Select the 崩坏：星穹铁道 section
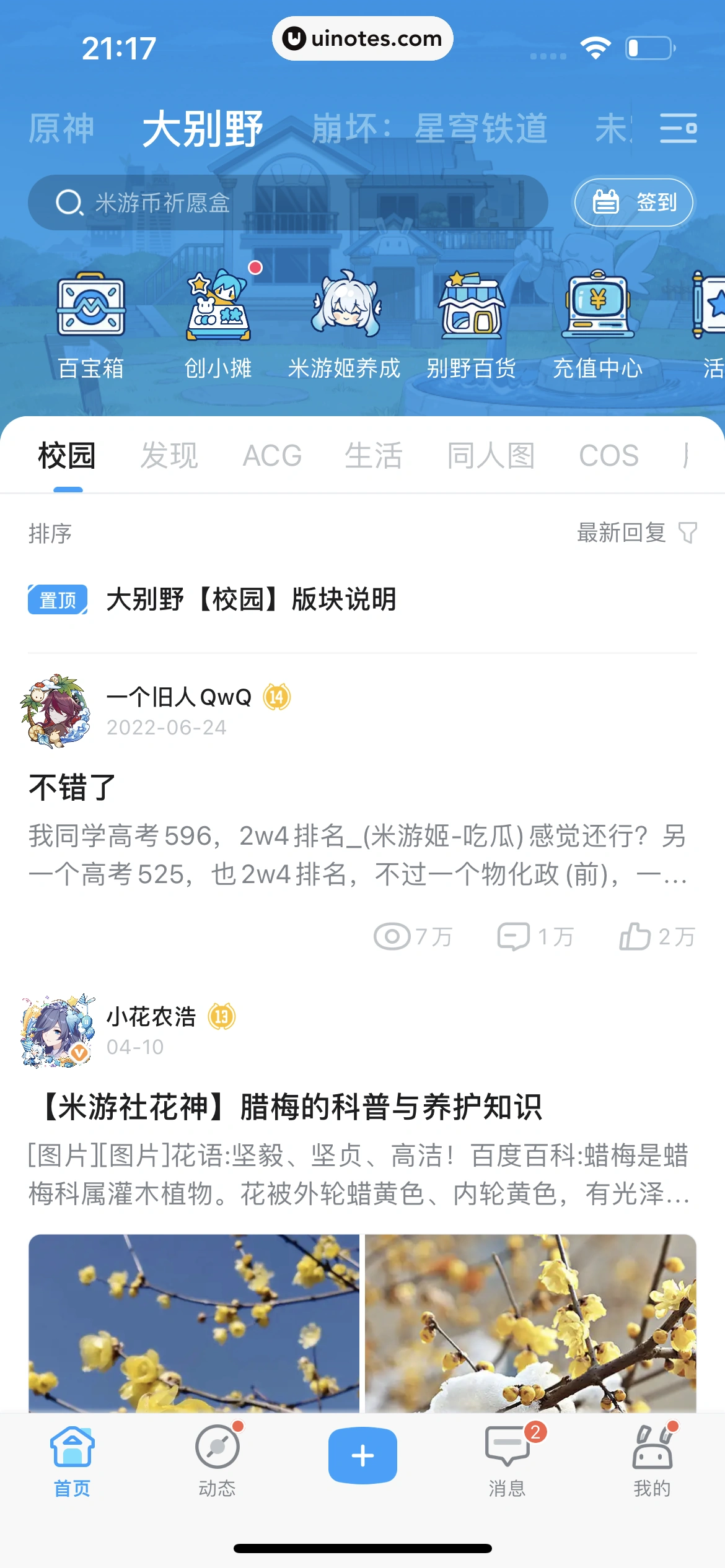 [x=431, y=129]
